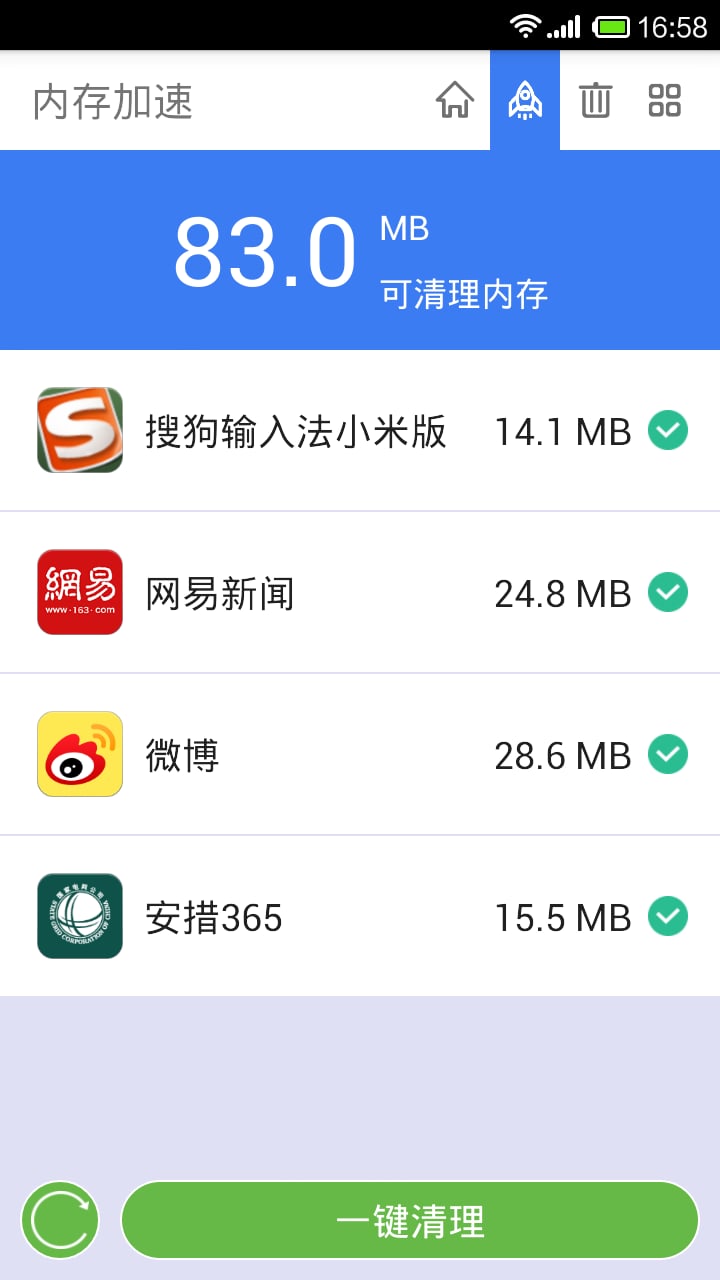Image resolution: width=720 pixels, height=1280 pixels.
Task: Uncheck 网易新闻 from the cleanup list
Action: [668, 592]
